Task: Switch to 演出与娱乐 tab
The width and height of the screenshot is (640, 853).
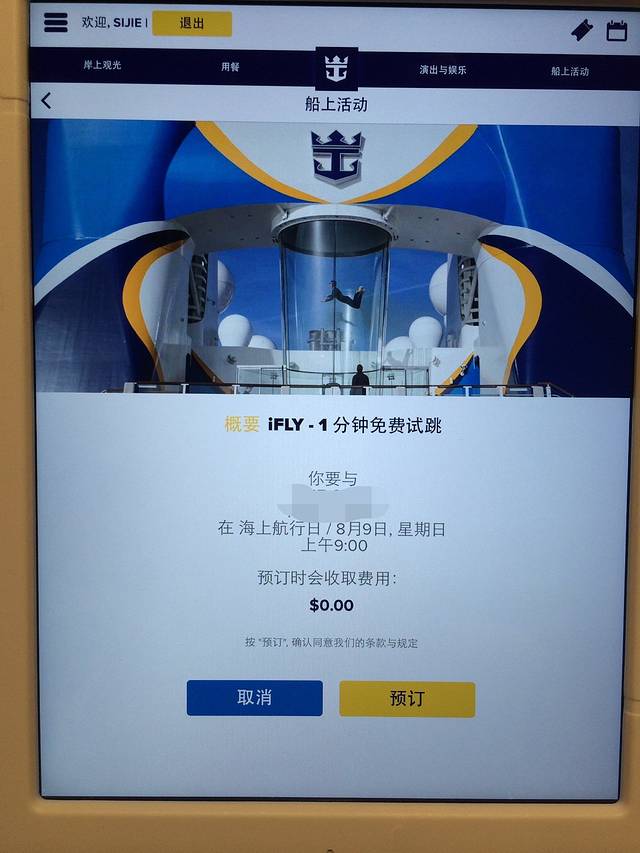Action: (442, 70)
